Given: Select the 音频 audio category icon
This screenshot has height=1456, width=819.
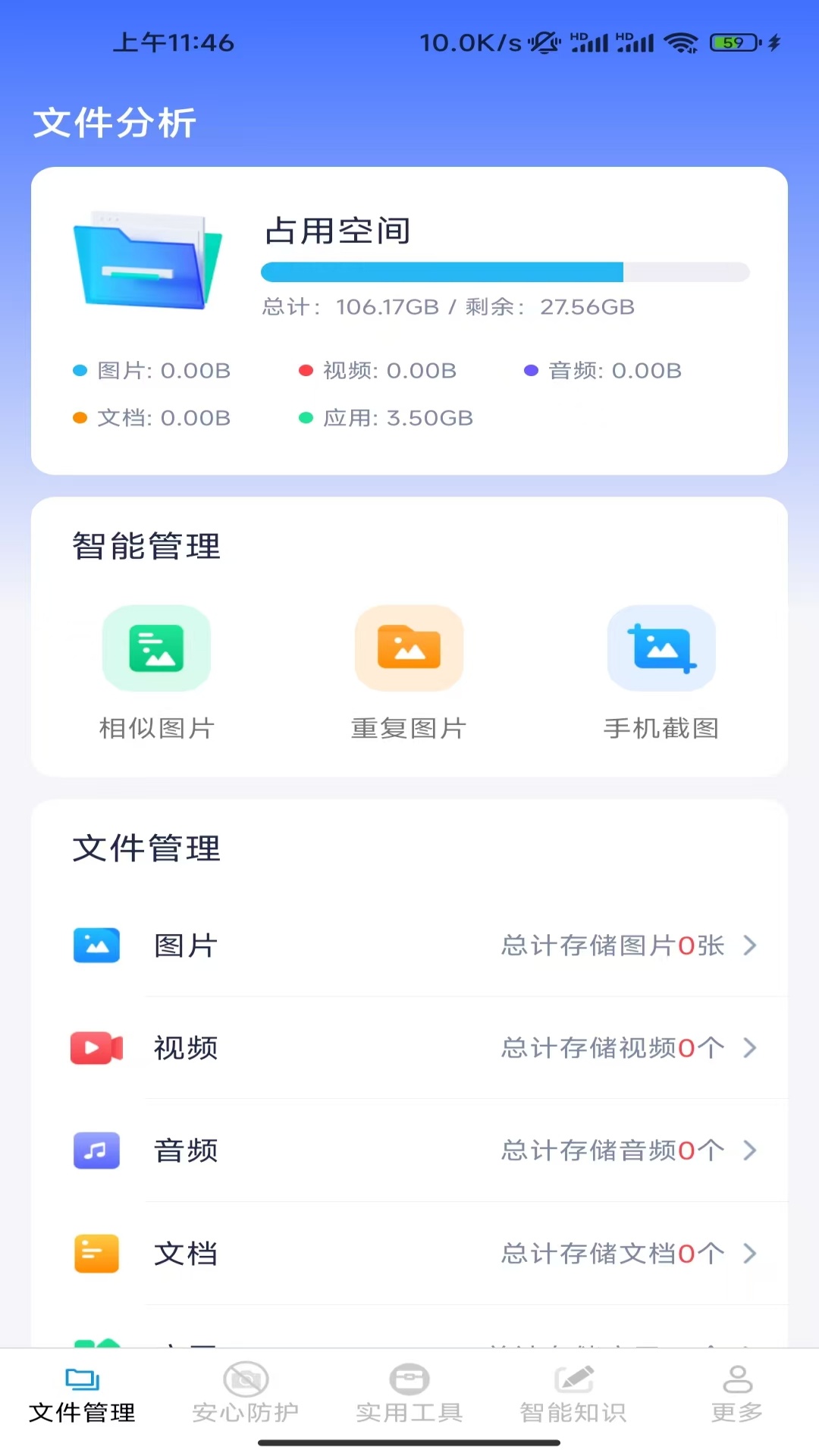Looking at the screenshot, I should click(x=96, y=1151).
